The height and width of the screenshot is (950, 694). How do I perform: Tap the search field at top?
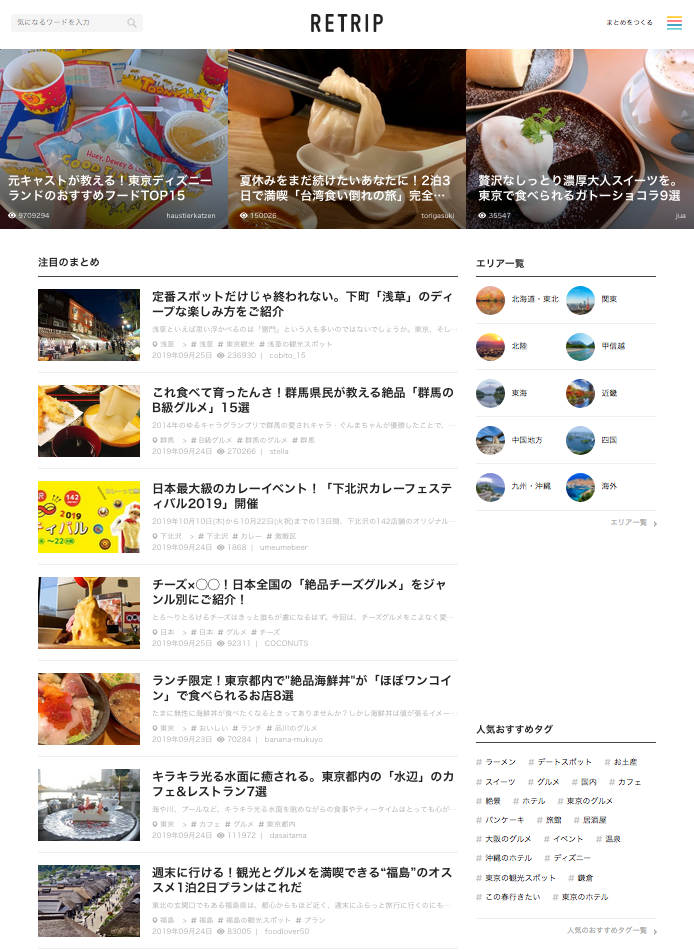tap(70, 22)
